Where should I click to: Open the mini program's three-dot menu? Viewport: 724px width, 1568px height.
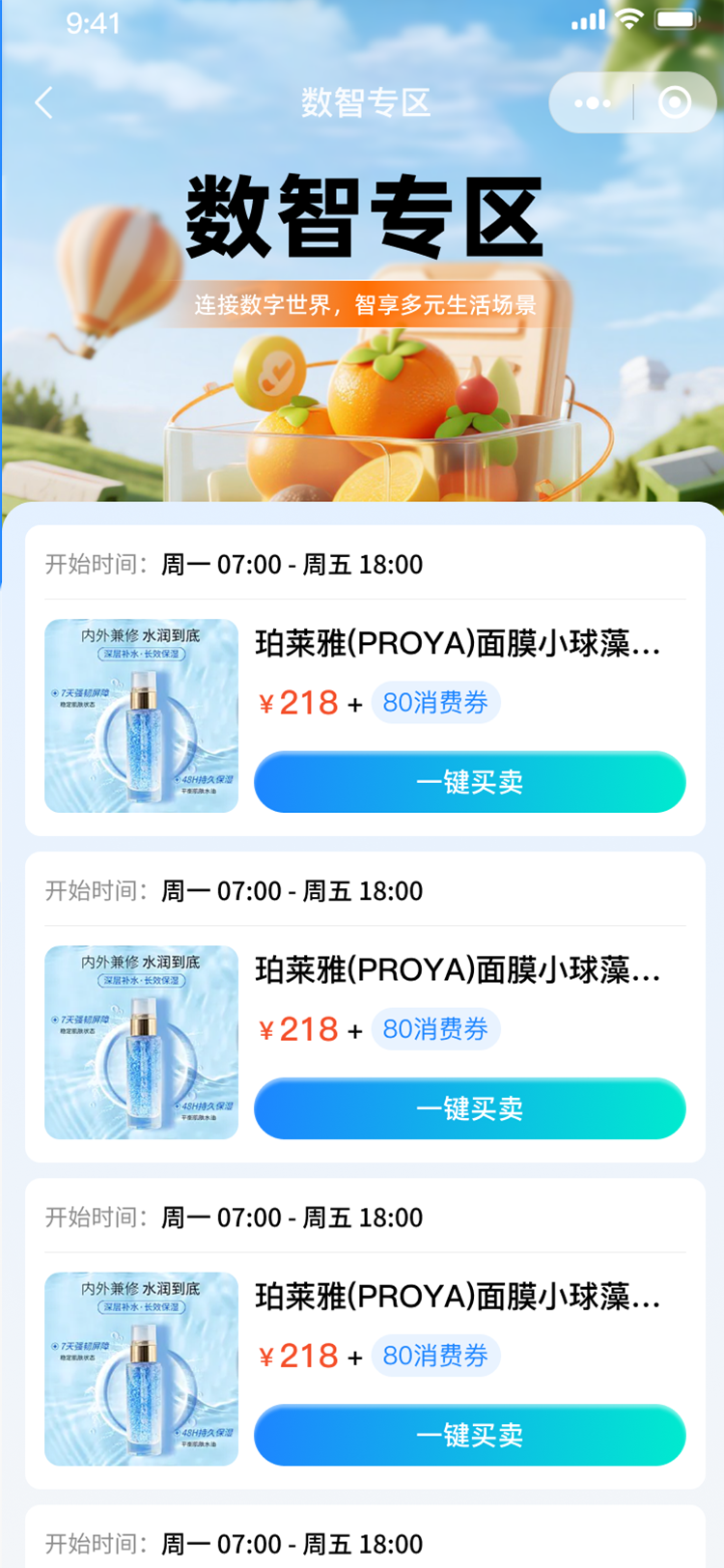[592, 102]
